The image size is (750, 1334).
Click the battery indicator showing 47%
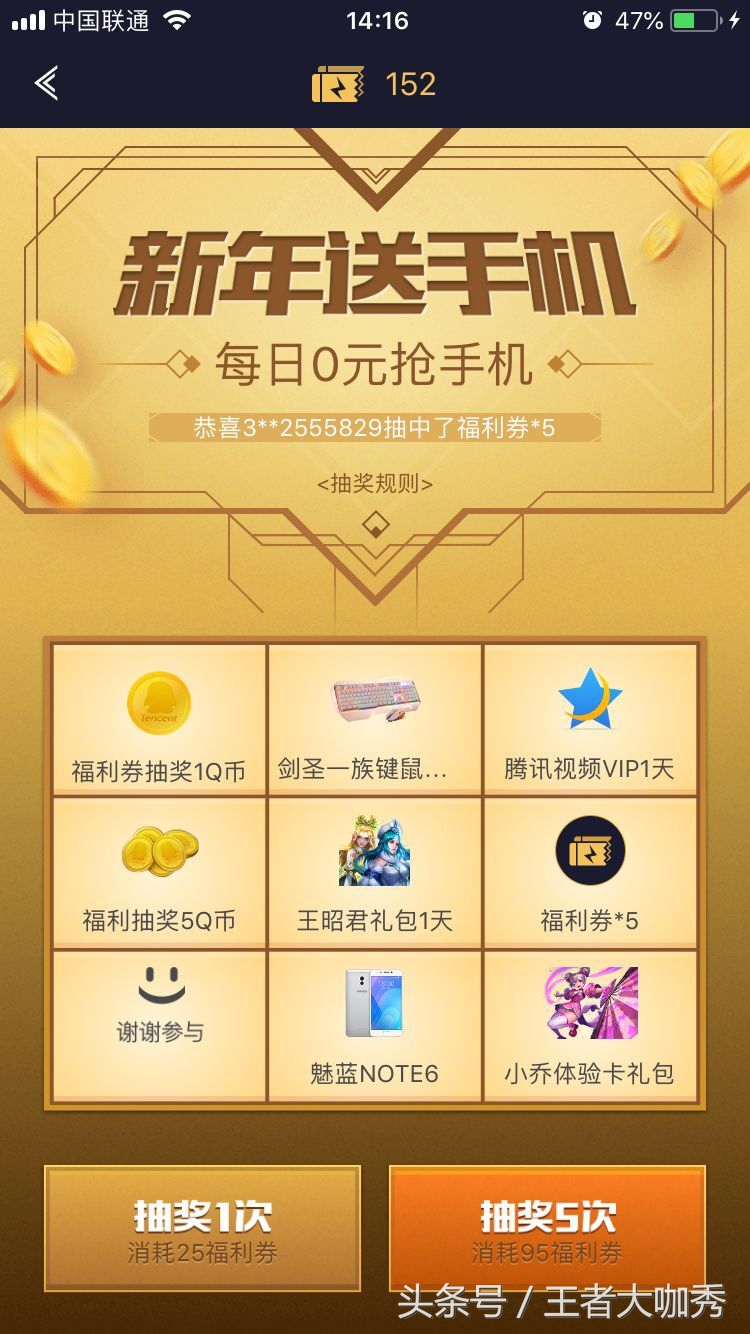(x=670, y=19)
